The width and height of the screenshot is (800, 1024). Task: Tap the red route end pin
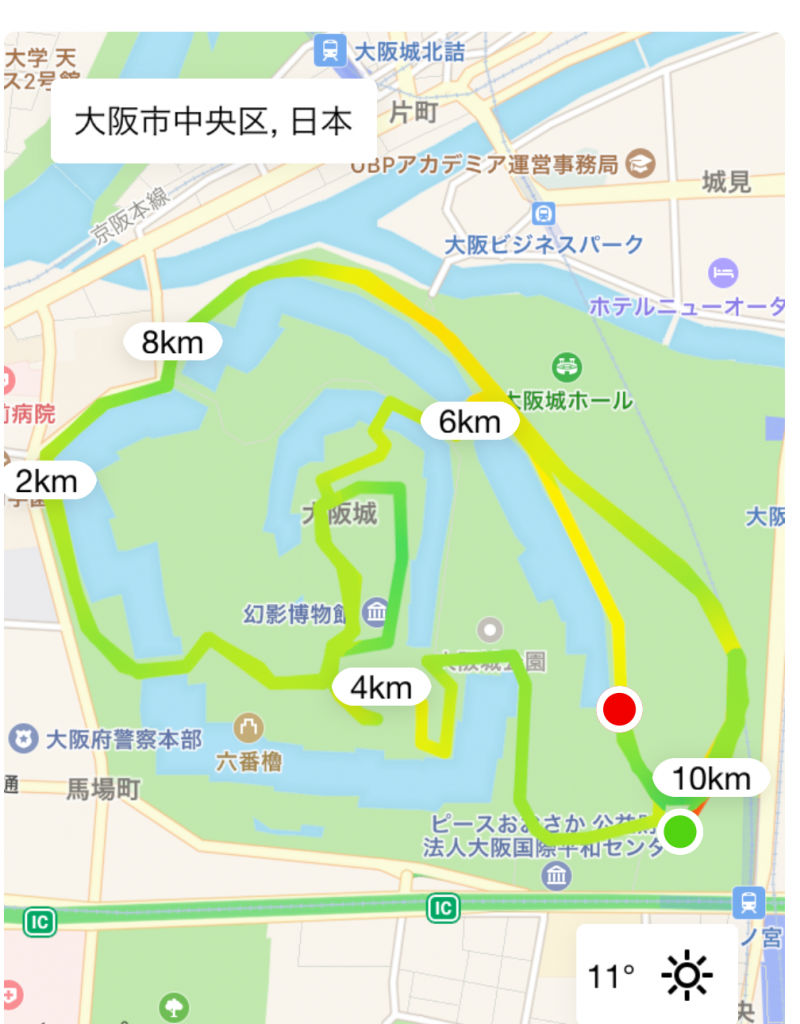pos(619,709)
